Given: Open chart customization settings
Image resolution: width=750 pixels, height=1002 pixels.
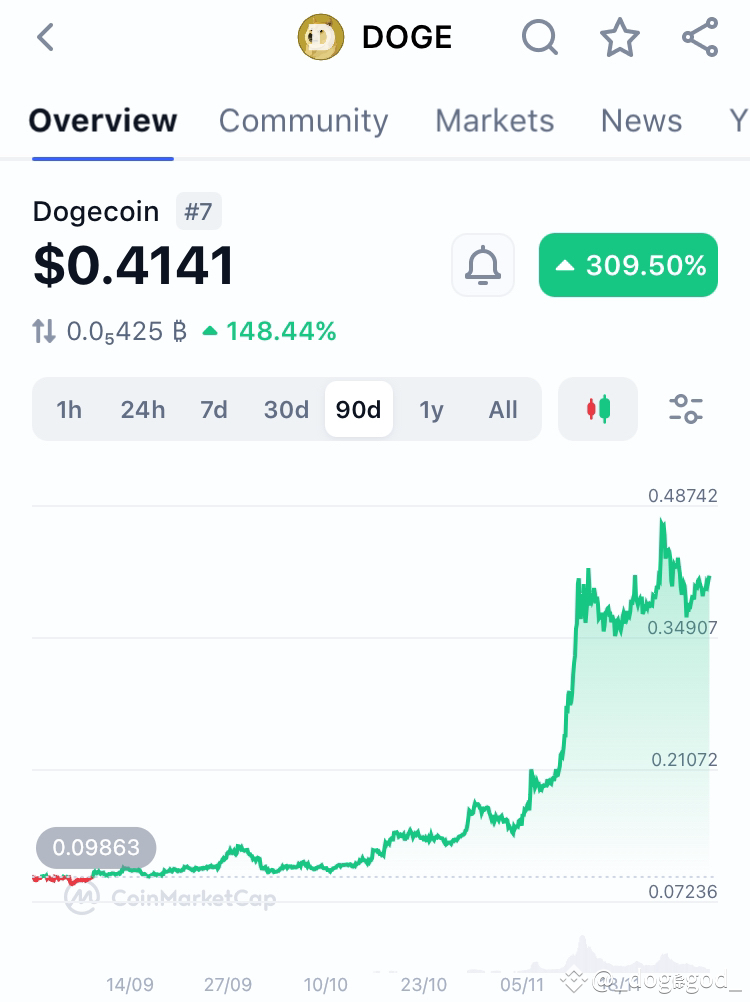Looking at the screenshot, I should coord(685,409).
